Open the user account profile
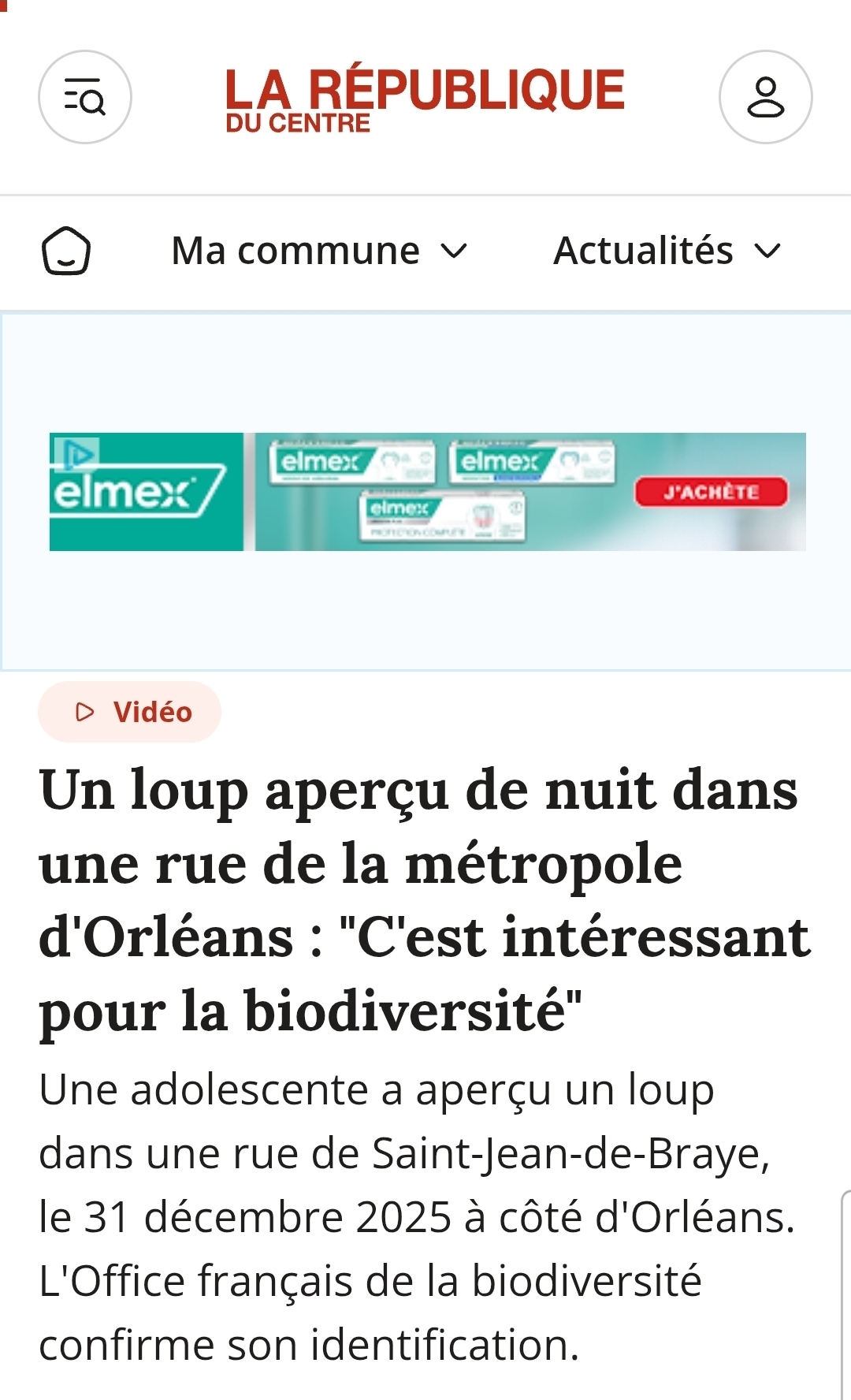 coord(764,97)
